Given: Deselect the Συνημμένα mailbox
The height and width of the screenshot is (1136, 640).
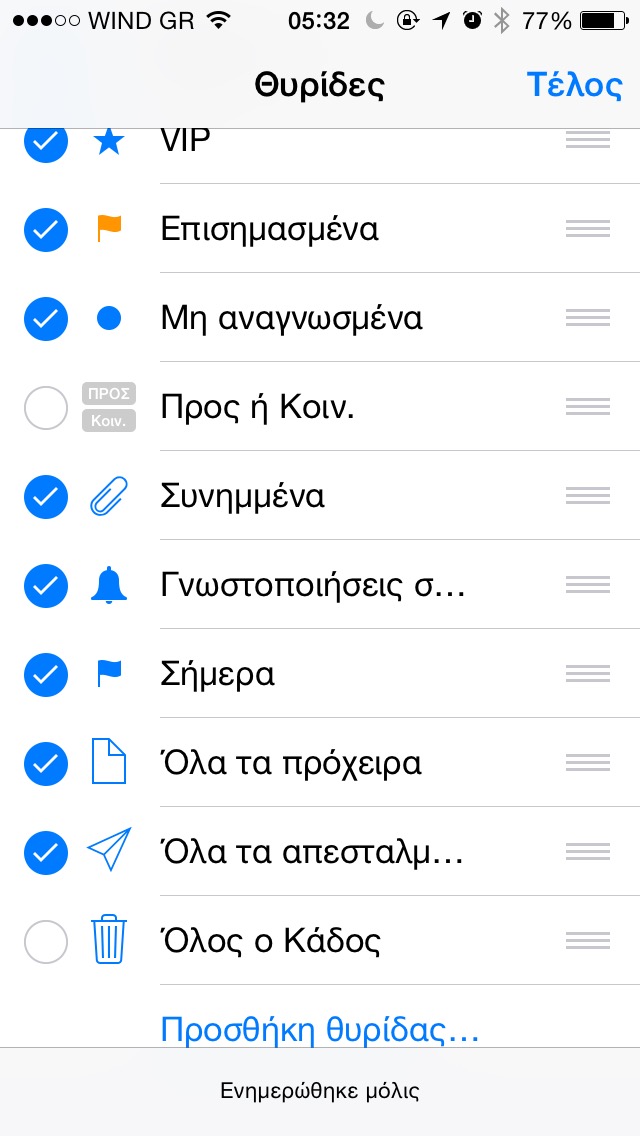Looking at the screenshot, I should tap(46, 497).
